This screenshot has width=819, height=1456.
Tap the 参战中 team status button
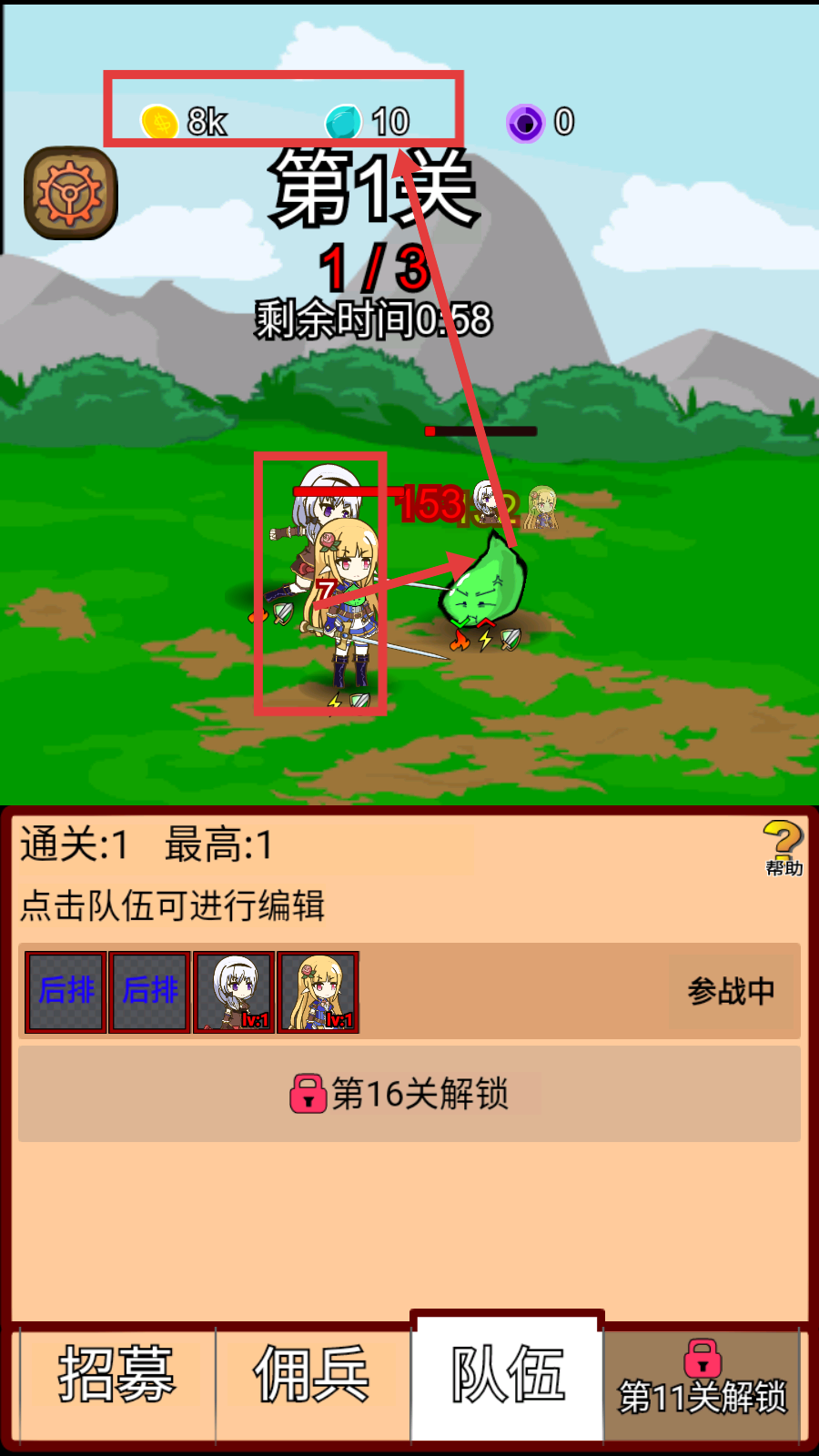731,991
